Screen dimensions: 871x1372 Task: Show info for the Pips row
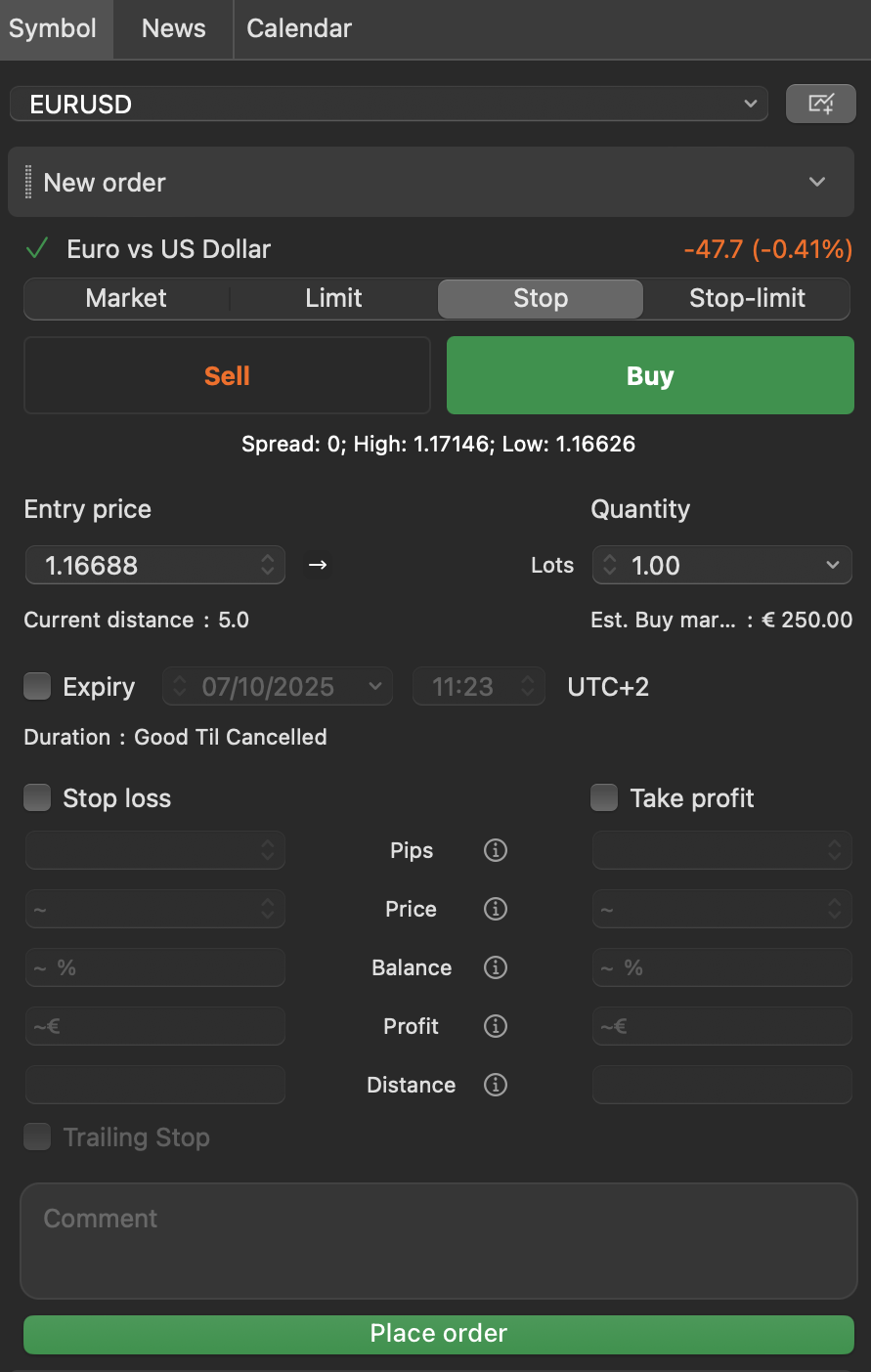[496, 850]
